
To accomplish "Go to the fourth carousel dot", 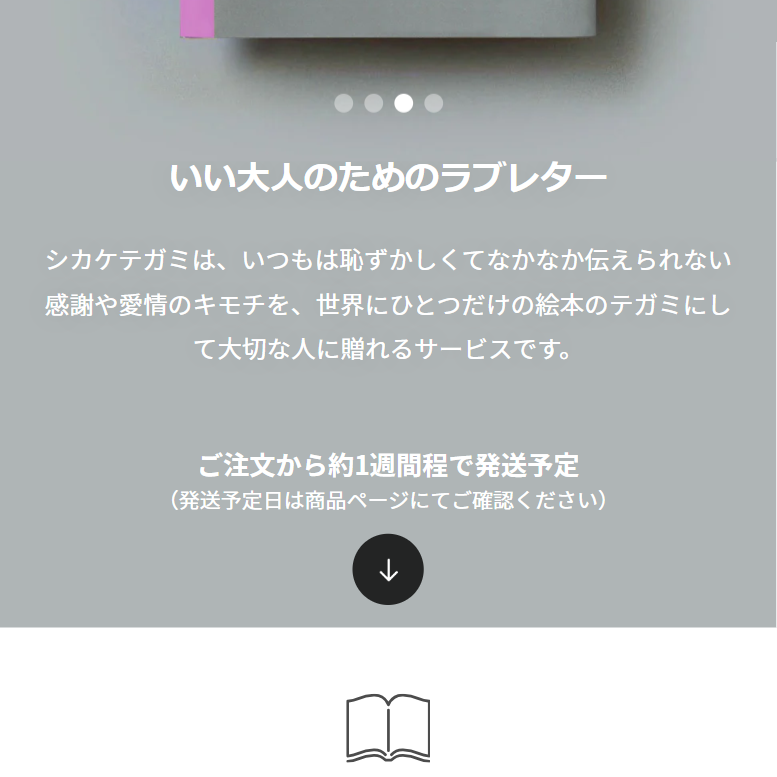I will [433, 103].
